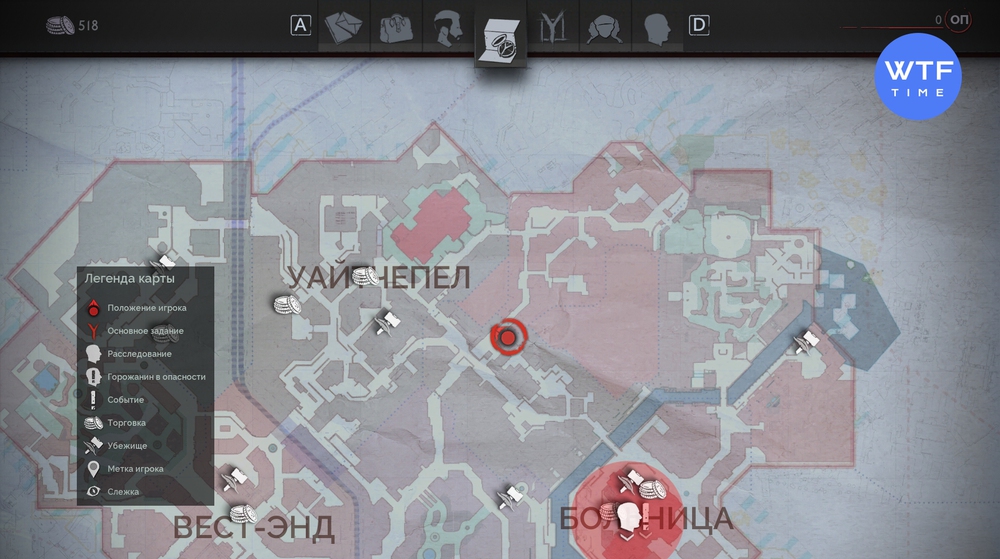Open the letters and documents tab

[344, 25]
